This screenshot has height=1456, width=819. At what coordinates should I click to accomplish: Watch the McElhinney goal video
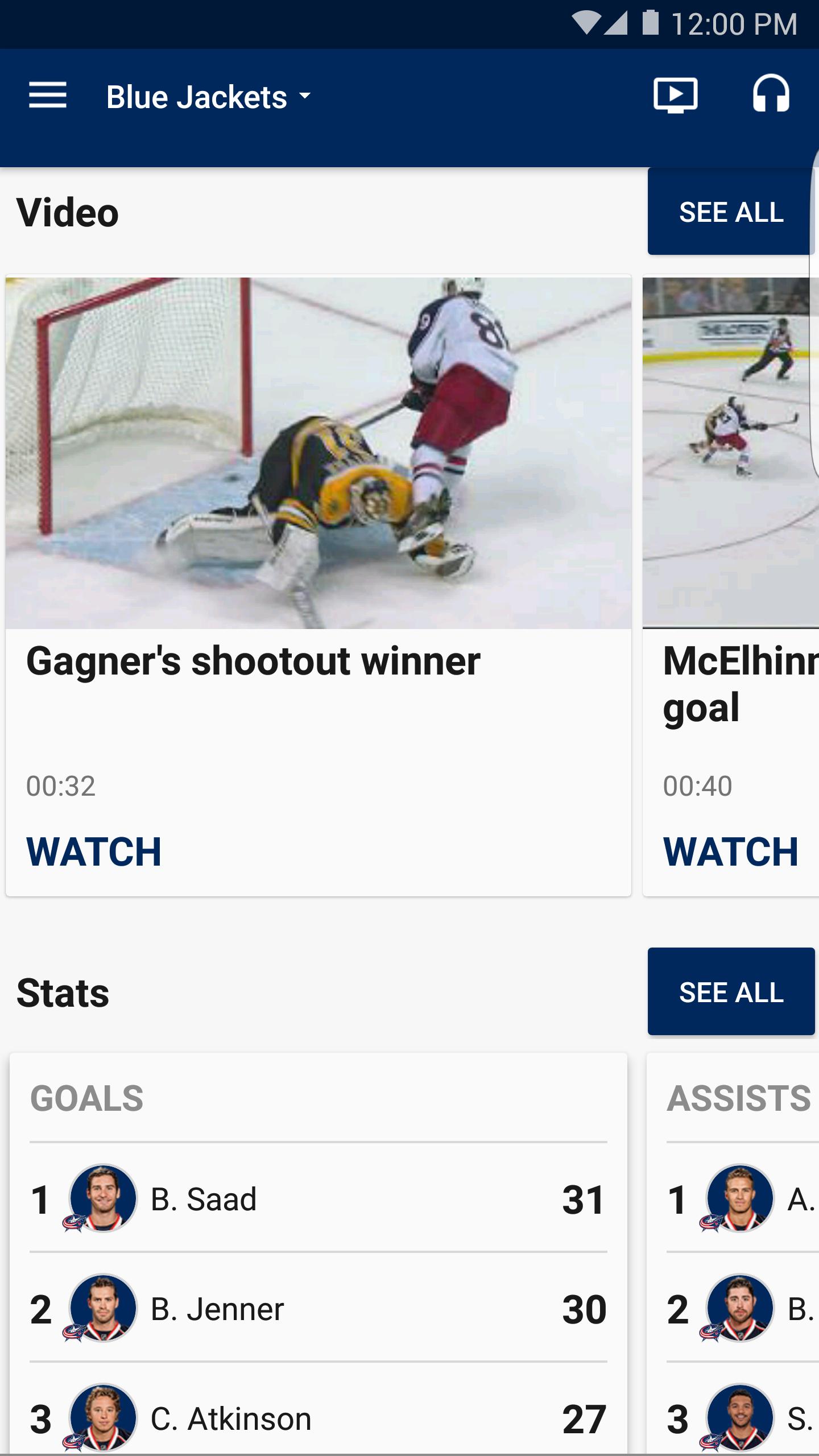click(x=731, y=851)
